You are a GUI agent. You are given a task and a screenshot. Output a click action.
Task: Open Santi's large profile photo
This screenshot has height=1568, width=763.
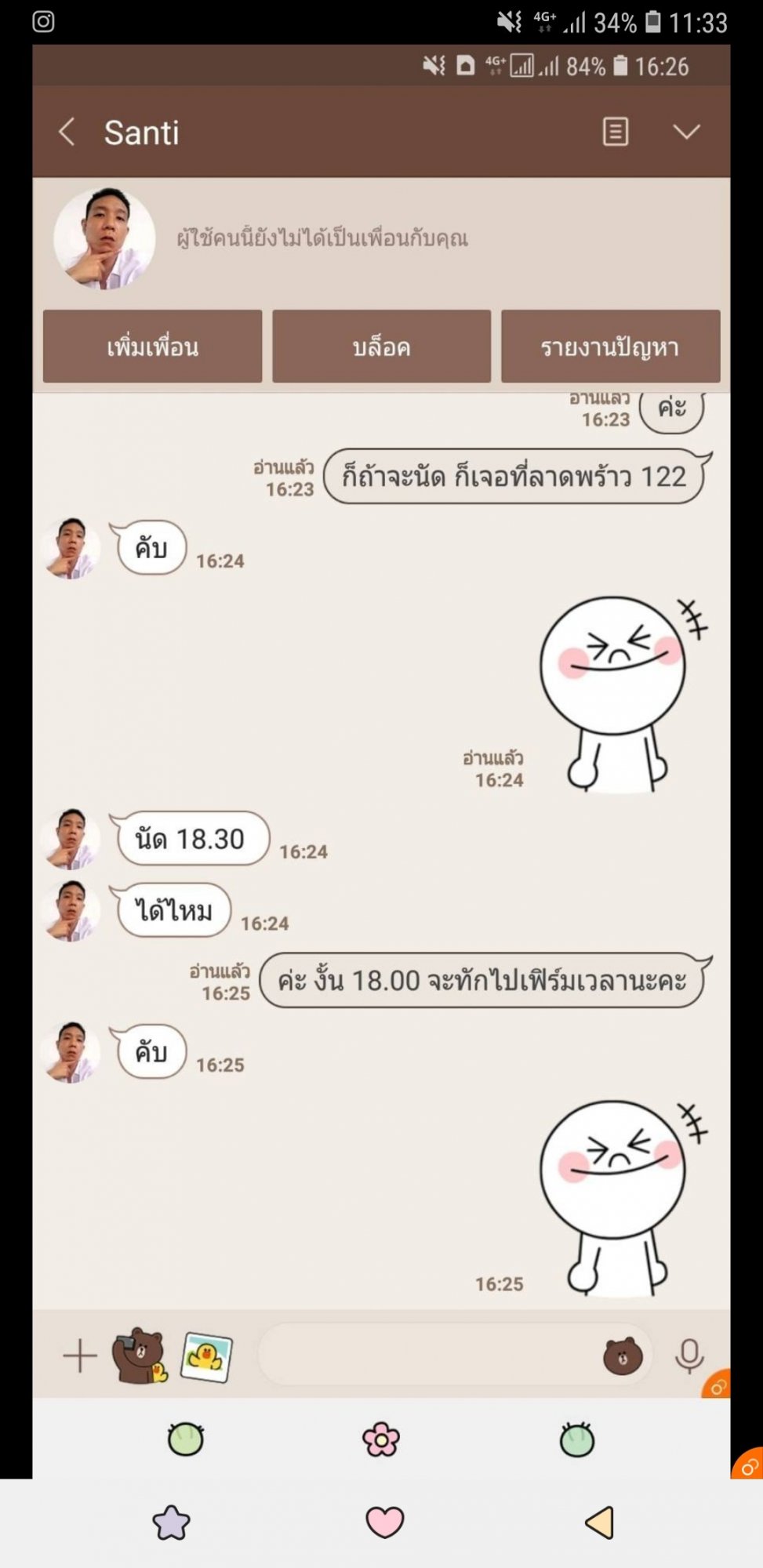point(104,238)
